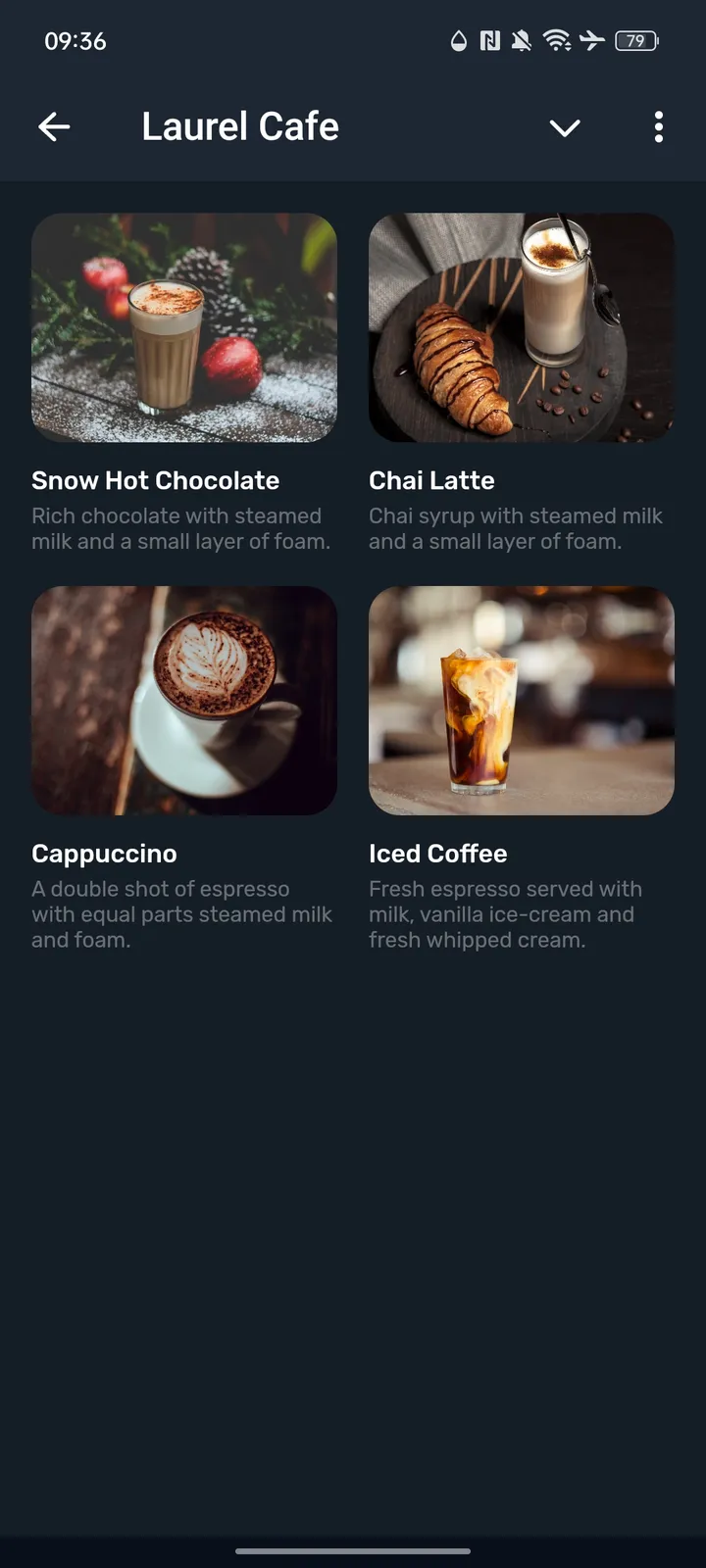Tap the battery indicator showing 79

tap(634, 41)
